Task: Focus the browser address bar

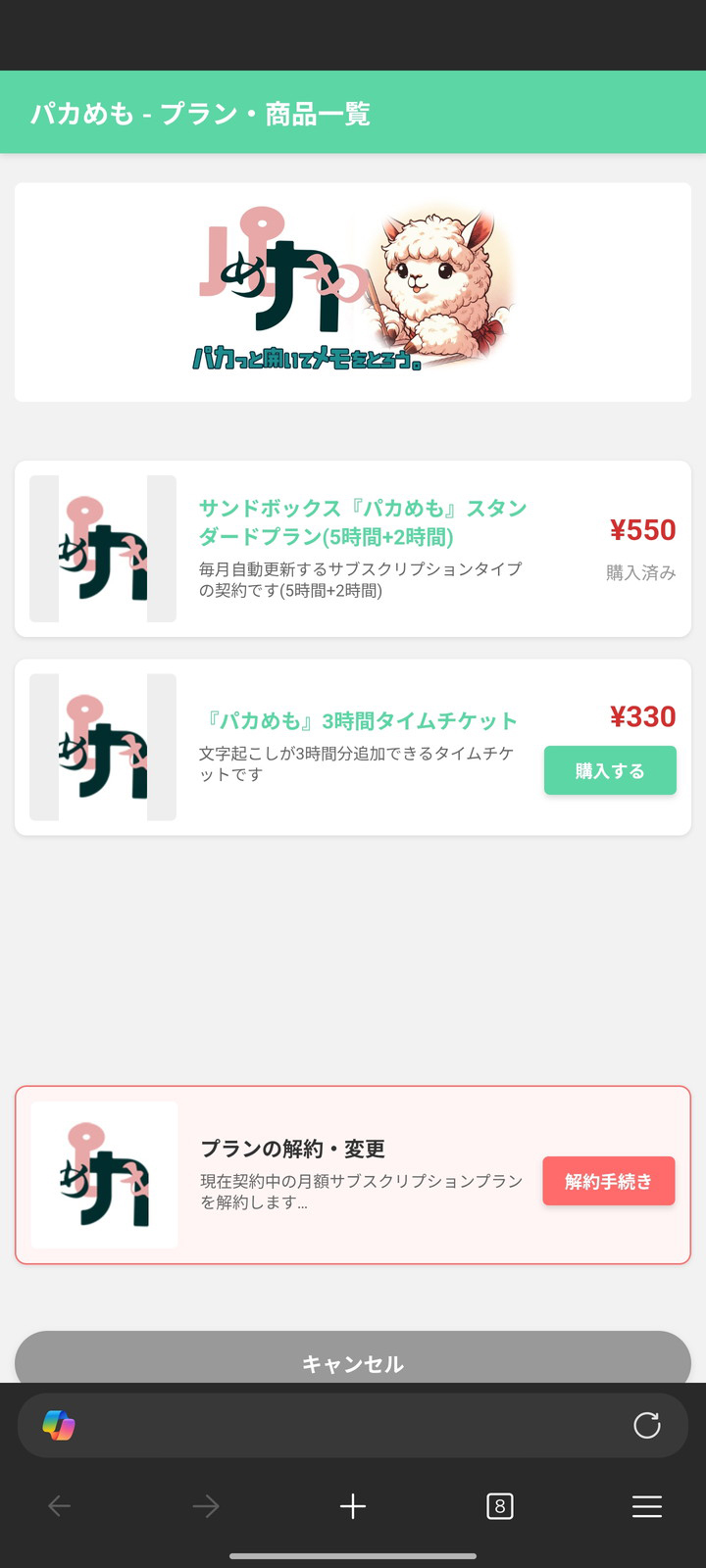Action: [x=343, y=1425]
